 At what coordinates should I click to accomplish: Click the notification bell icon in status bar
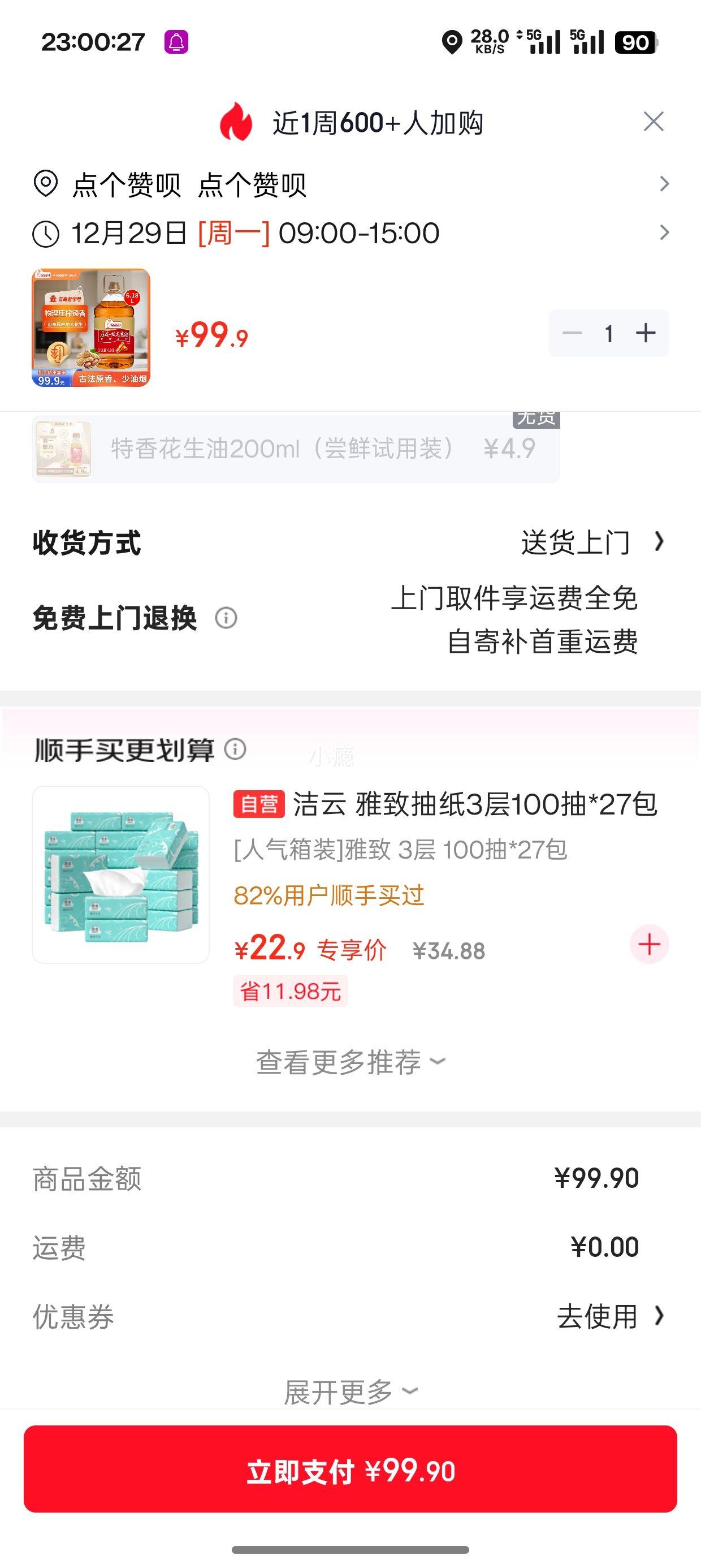click(x=176, y=41)
